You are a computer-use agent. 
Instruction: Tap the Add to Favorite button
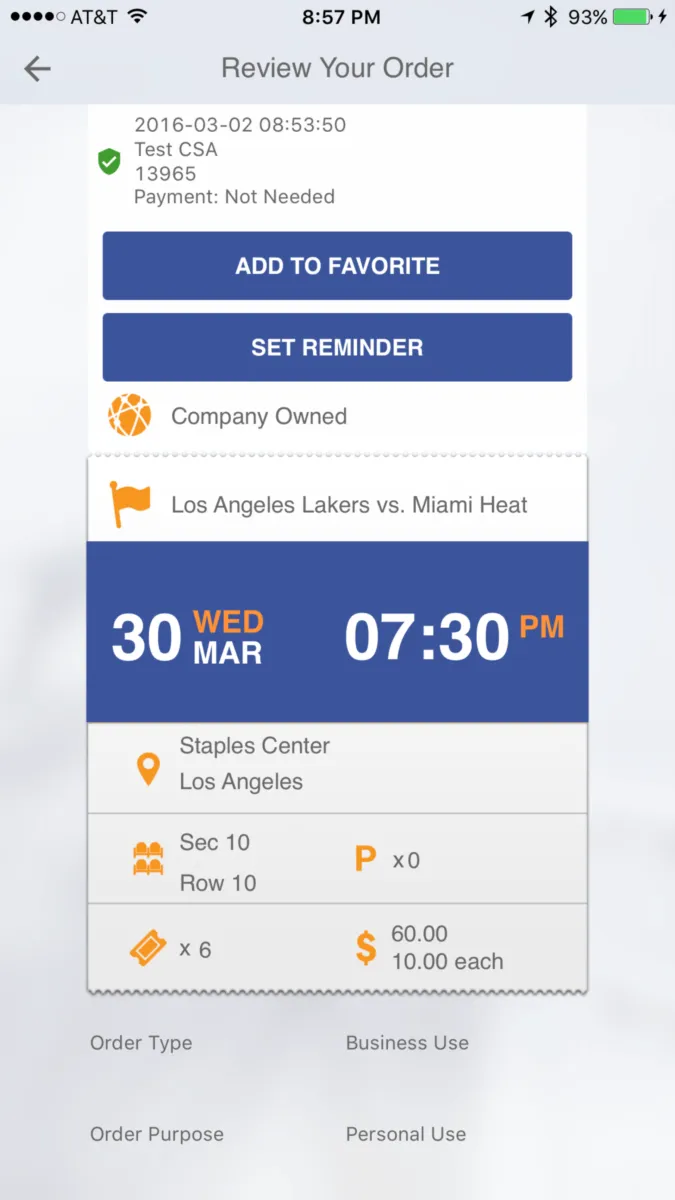337,266
